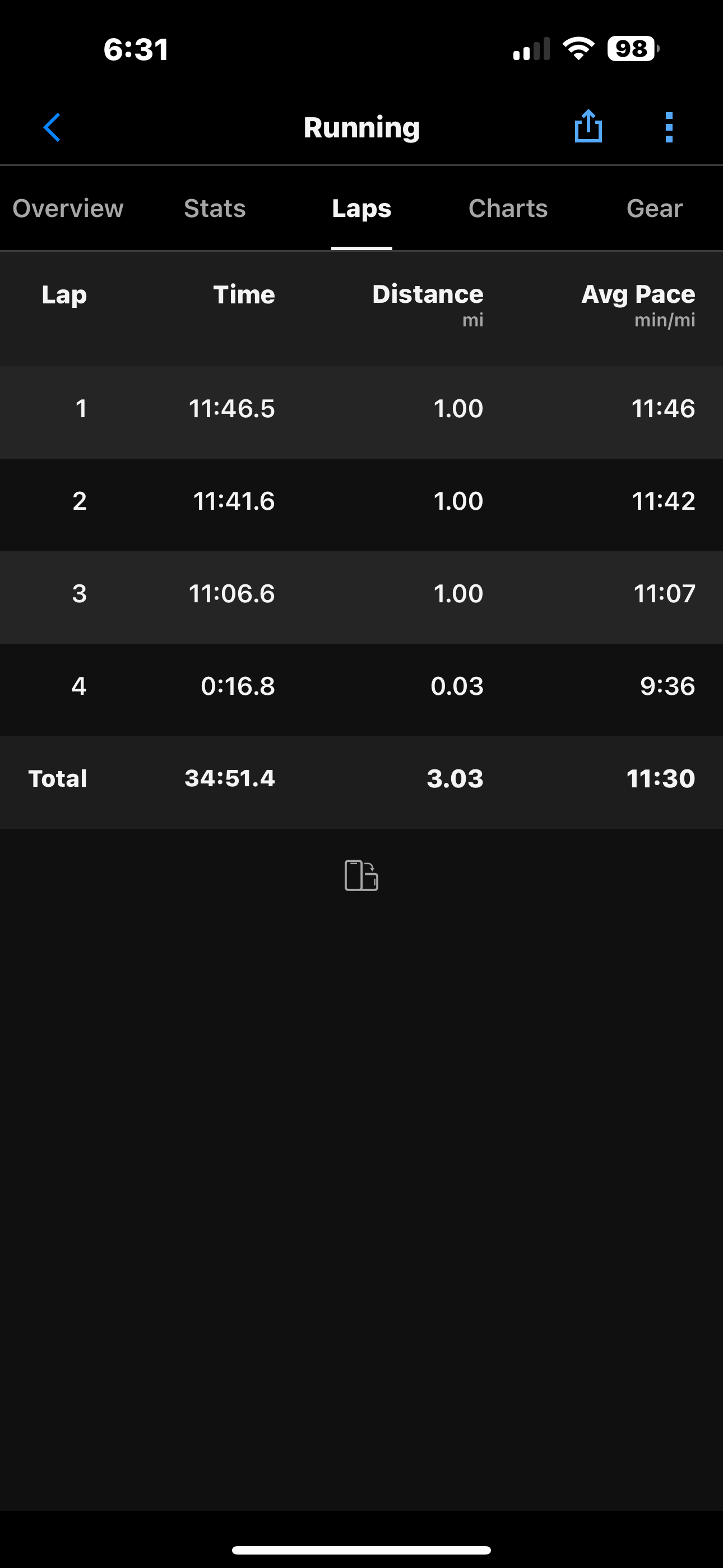The width and height of the screenshot is (723, 1568).
Task: Go back from the Running activity
Action: point(52,128)
